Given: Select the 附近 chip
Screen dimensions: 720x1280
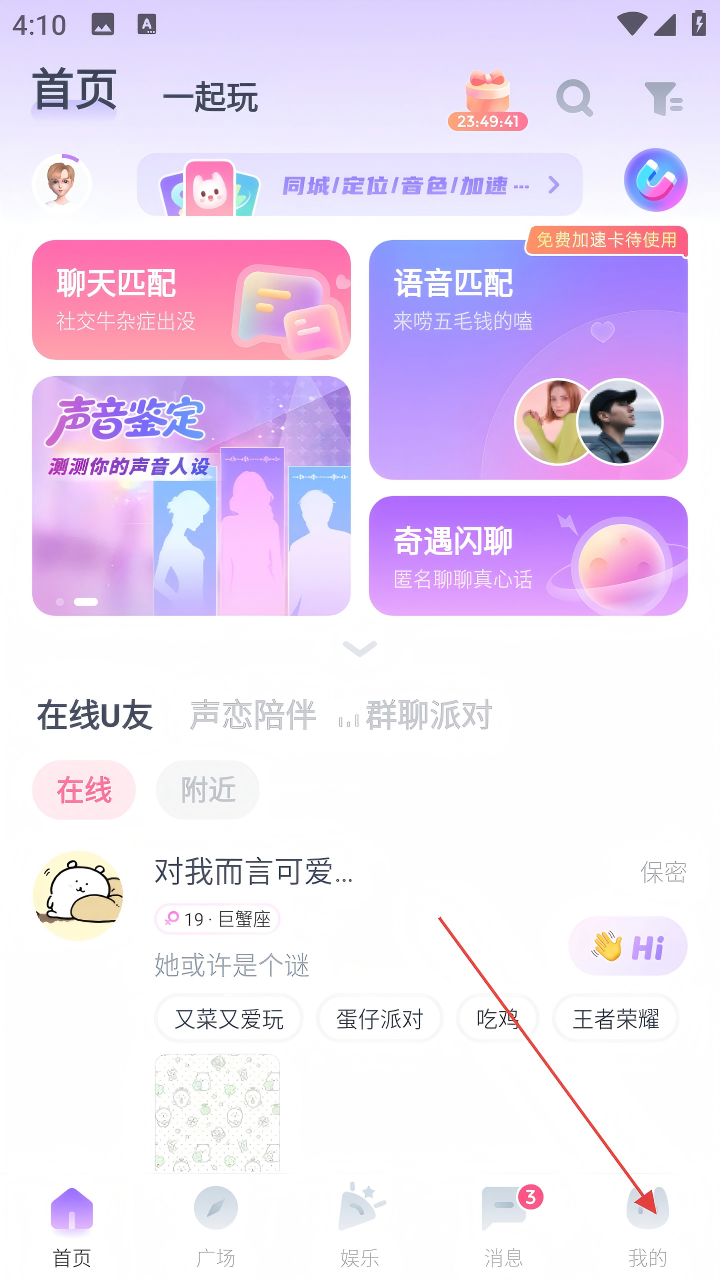Looking at the screenshot, I should click(208, 790).
